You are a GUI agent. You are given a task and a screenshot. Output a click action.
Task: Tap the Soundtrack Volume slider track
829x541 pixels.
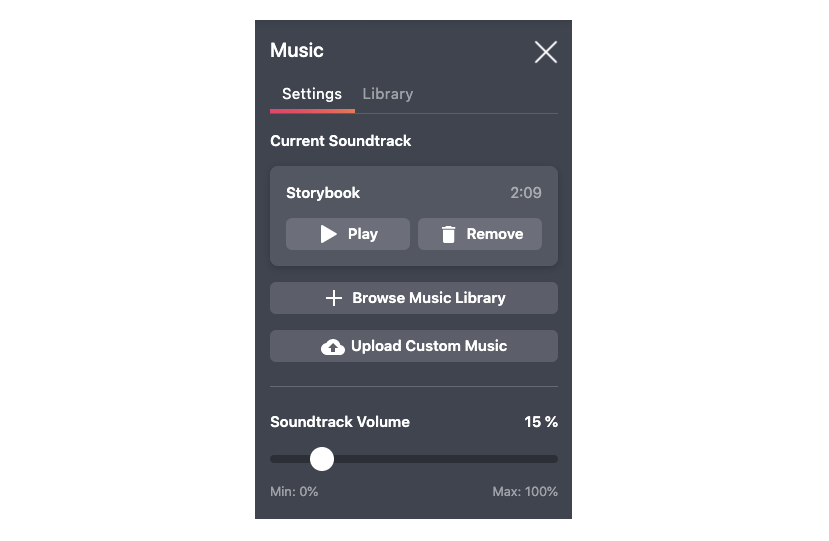[440, 459]
